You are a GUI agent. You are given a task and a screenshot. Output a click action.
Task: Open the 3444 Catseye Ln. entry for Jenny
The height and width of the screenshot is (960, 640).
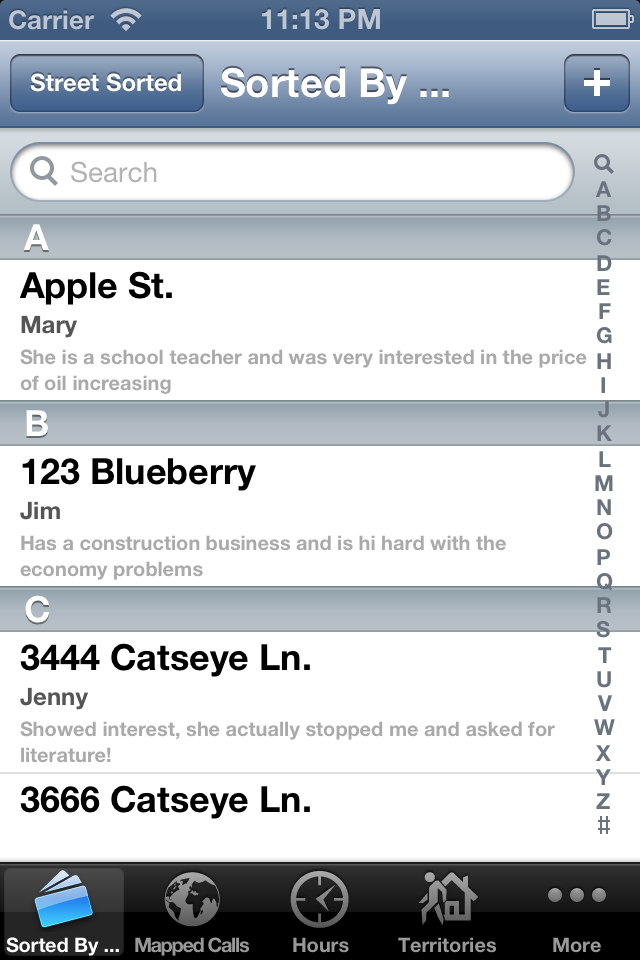[x=290, y=702]
